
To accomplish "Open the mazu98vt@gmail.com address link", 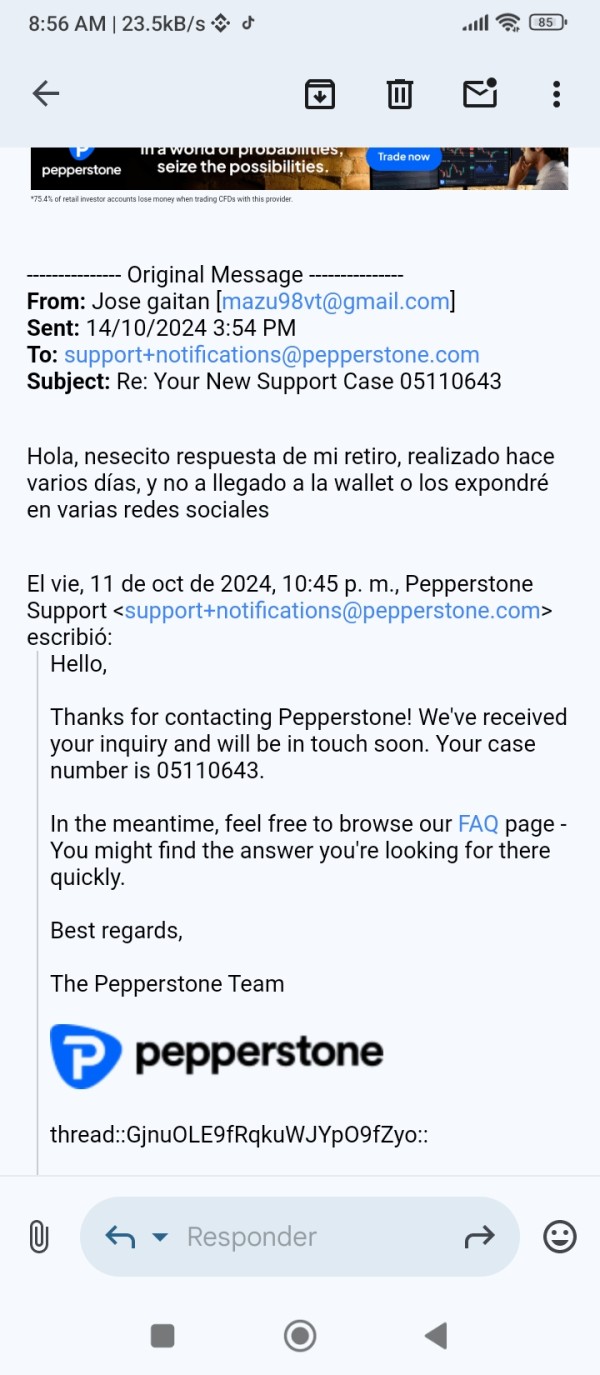I will (x=335, y=301).
